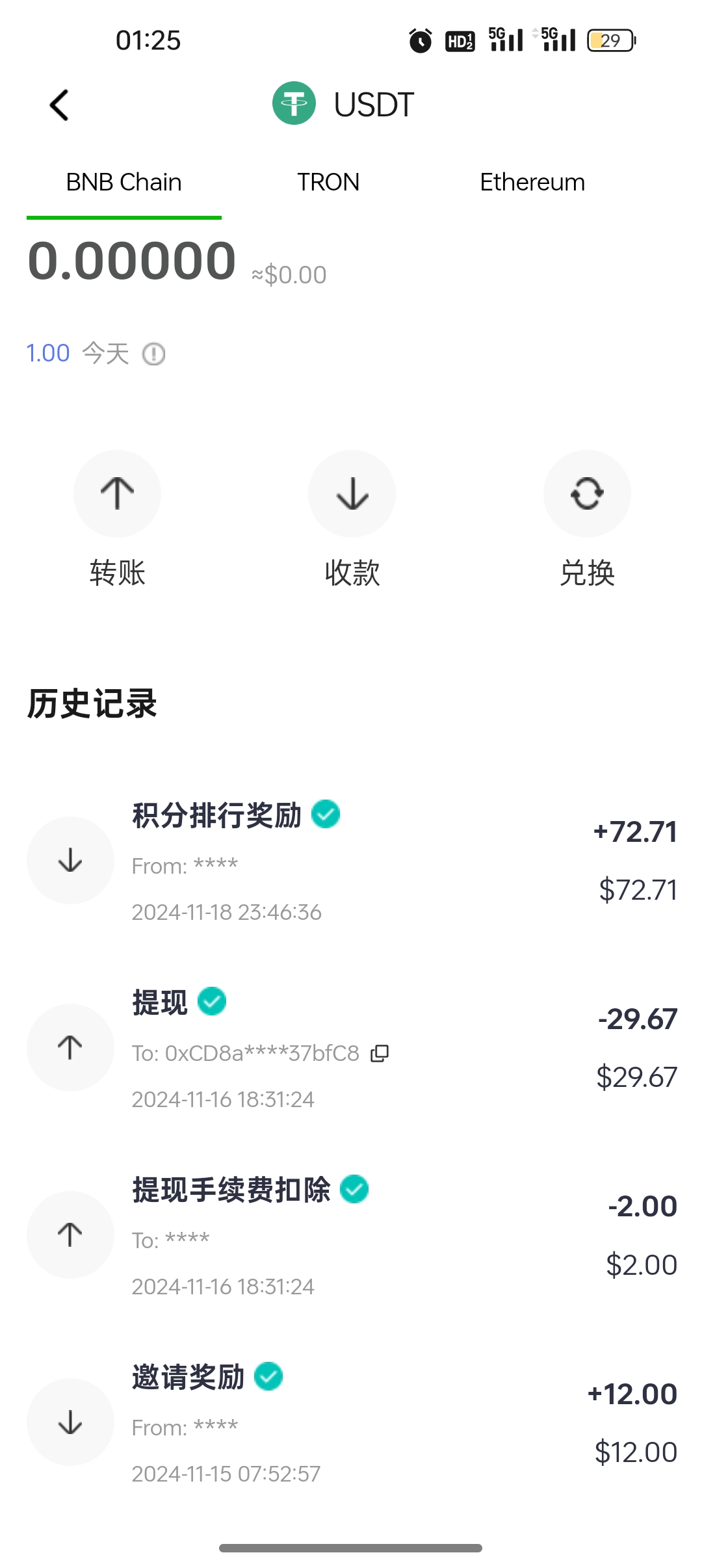Open 收款 to receive USDT
The height and width of the screenshot is (1568, 702).
coord(352,494)
